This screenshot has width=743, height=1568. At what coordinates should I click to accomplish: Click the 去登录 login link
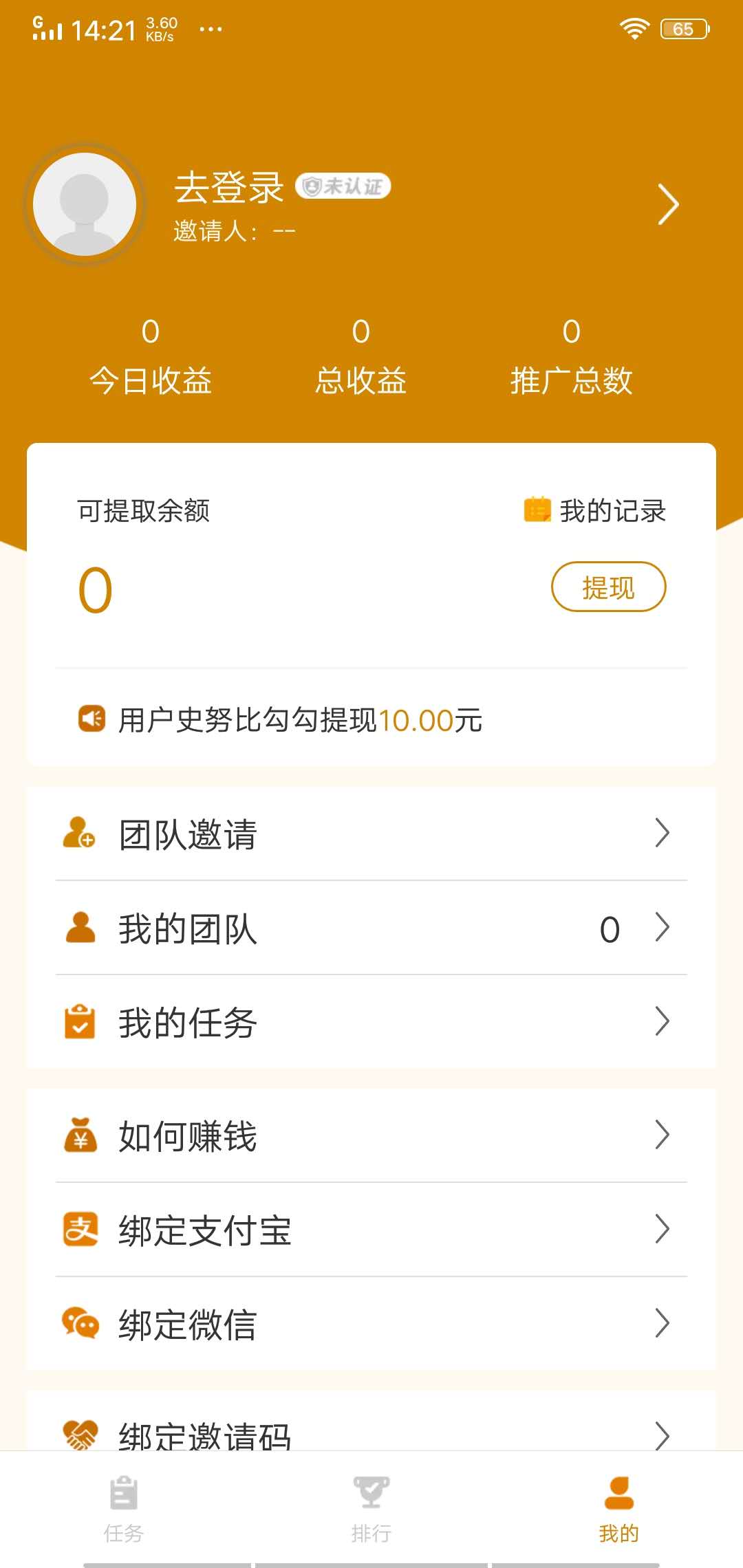[228, 187]
